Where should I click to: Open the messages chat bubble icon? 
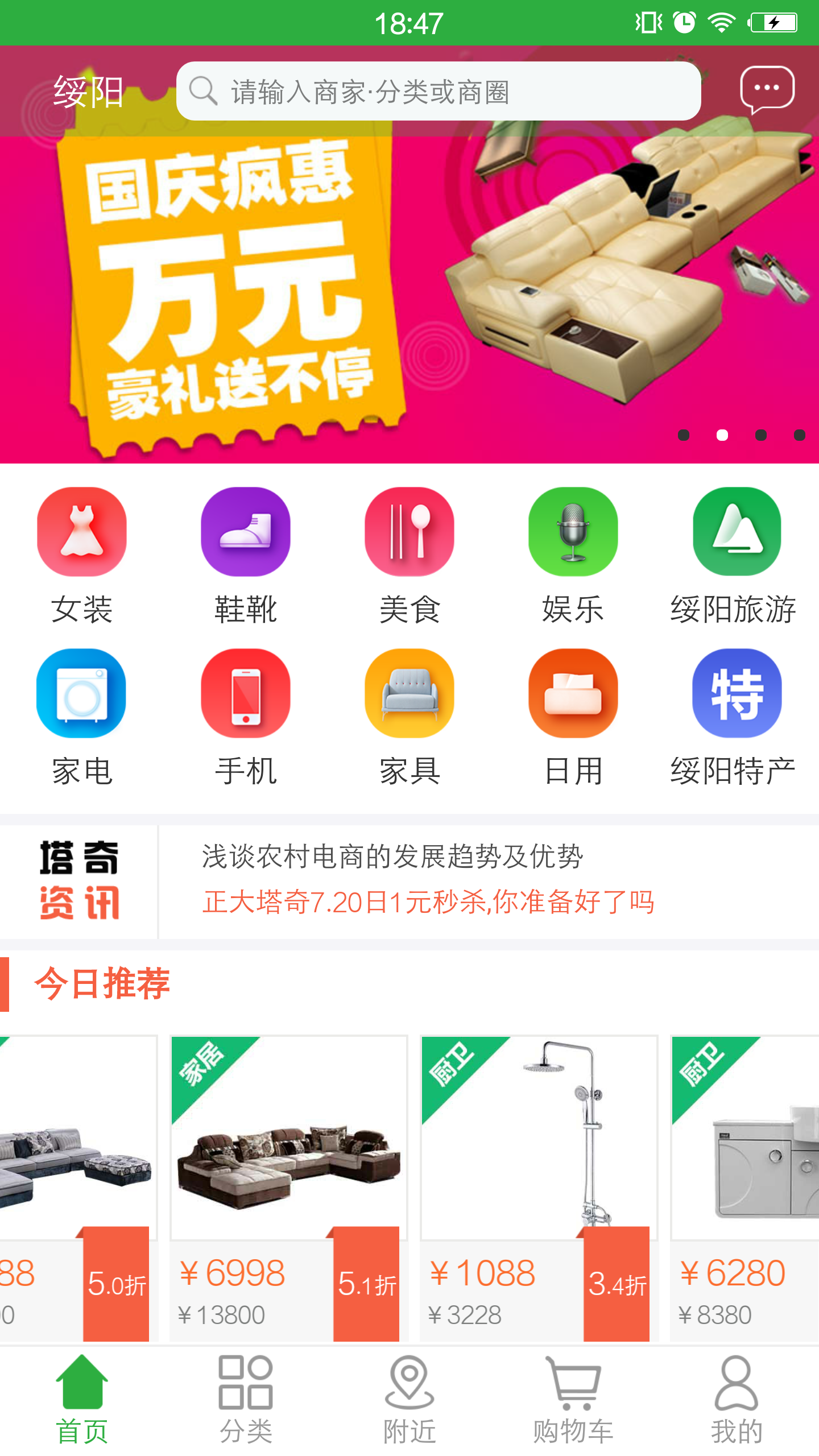point(767,90)
